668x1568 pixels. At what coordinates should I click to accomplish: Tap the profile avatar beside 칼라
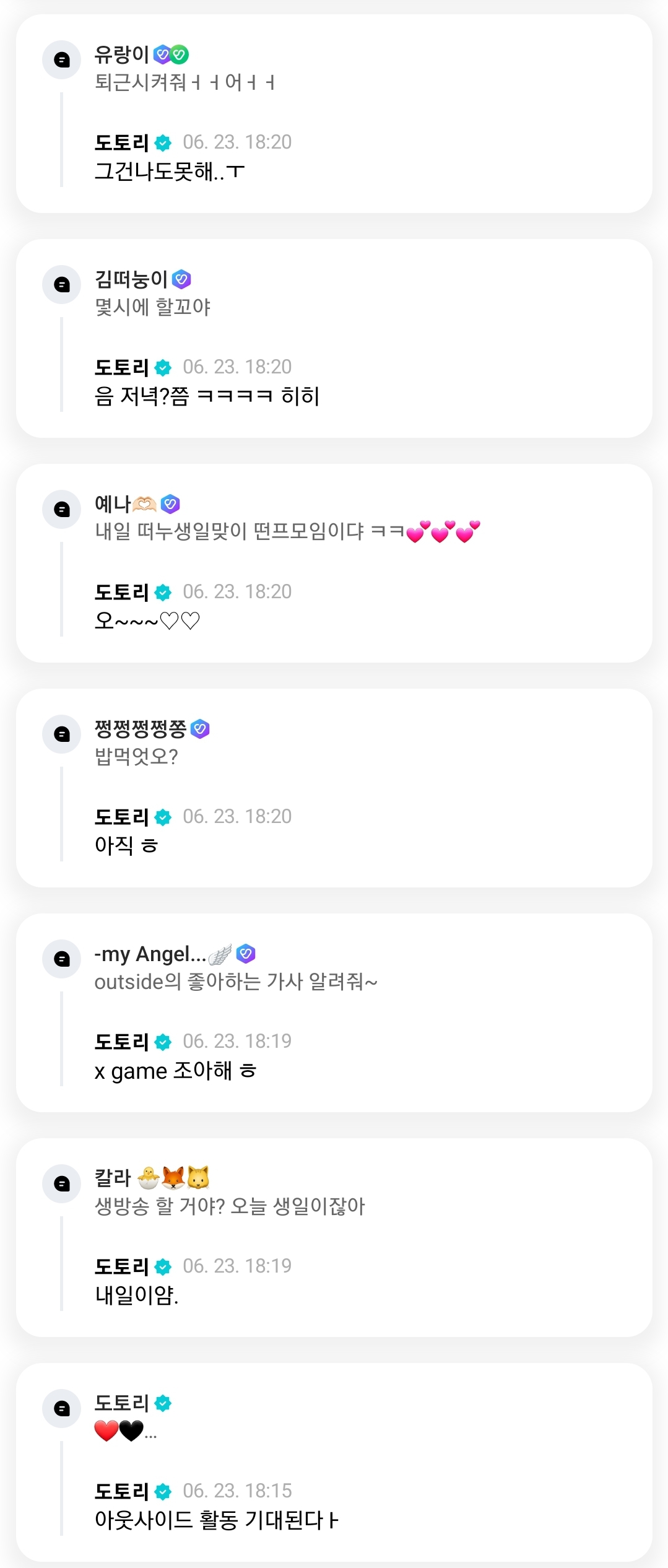(61, 1184)
